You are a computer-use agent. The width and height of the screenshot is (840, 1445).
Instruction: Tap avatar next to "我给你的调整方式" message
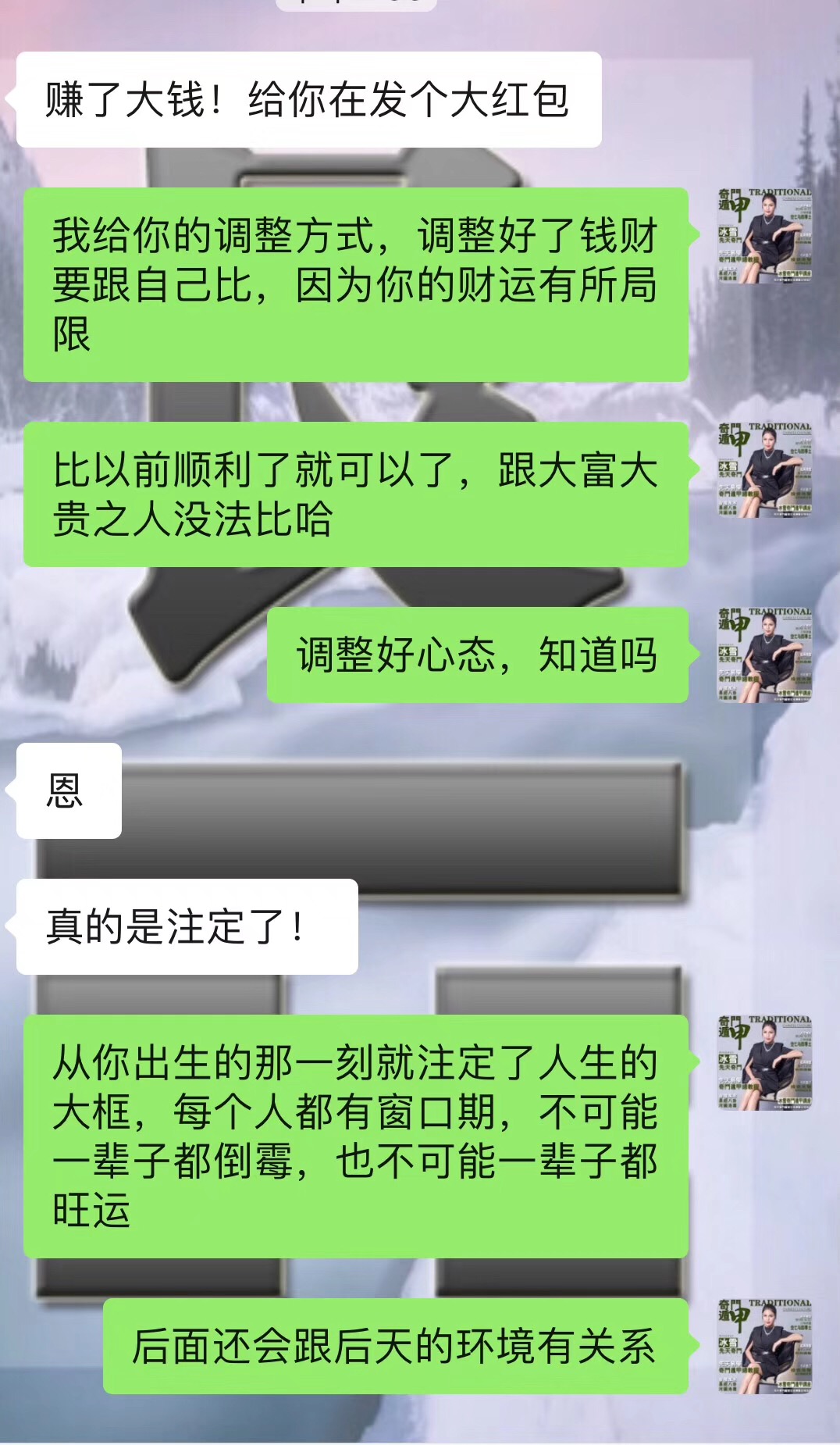764,235
